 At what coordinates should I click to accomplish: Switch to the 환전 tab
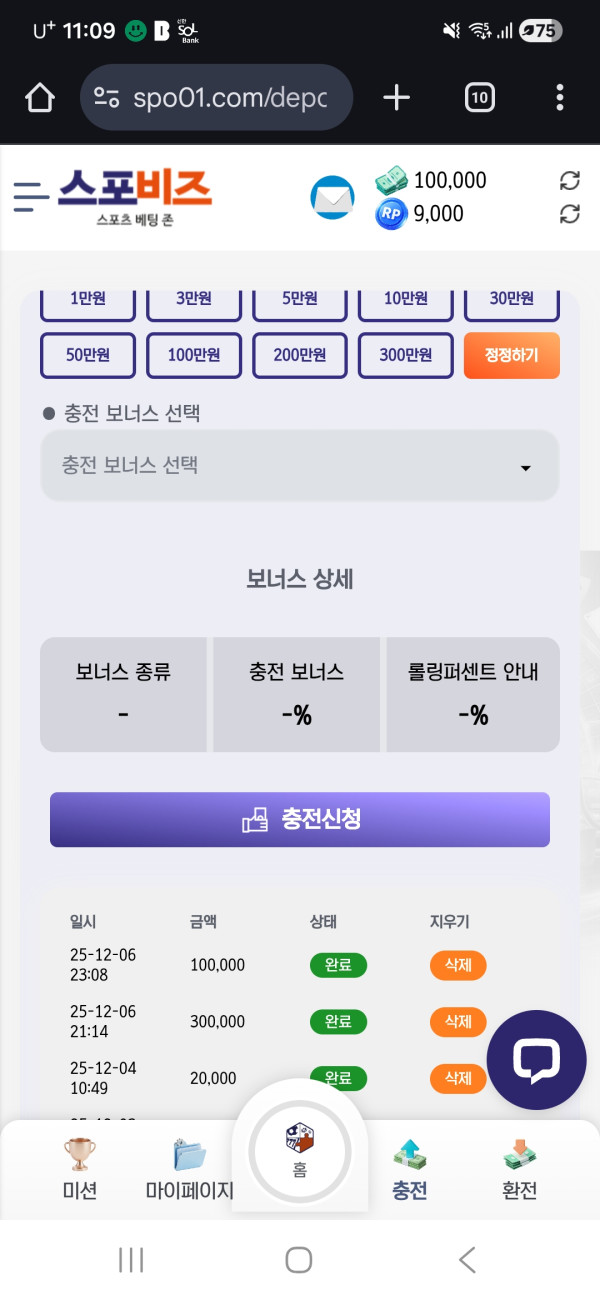(519, 1170)
